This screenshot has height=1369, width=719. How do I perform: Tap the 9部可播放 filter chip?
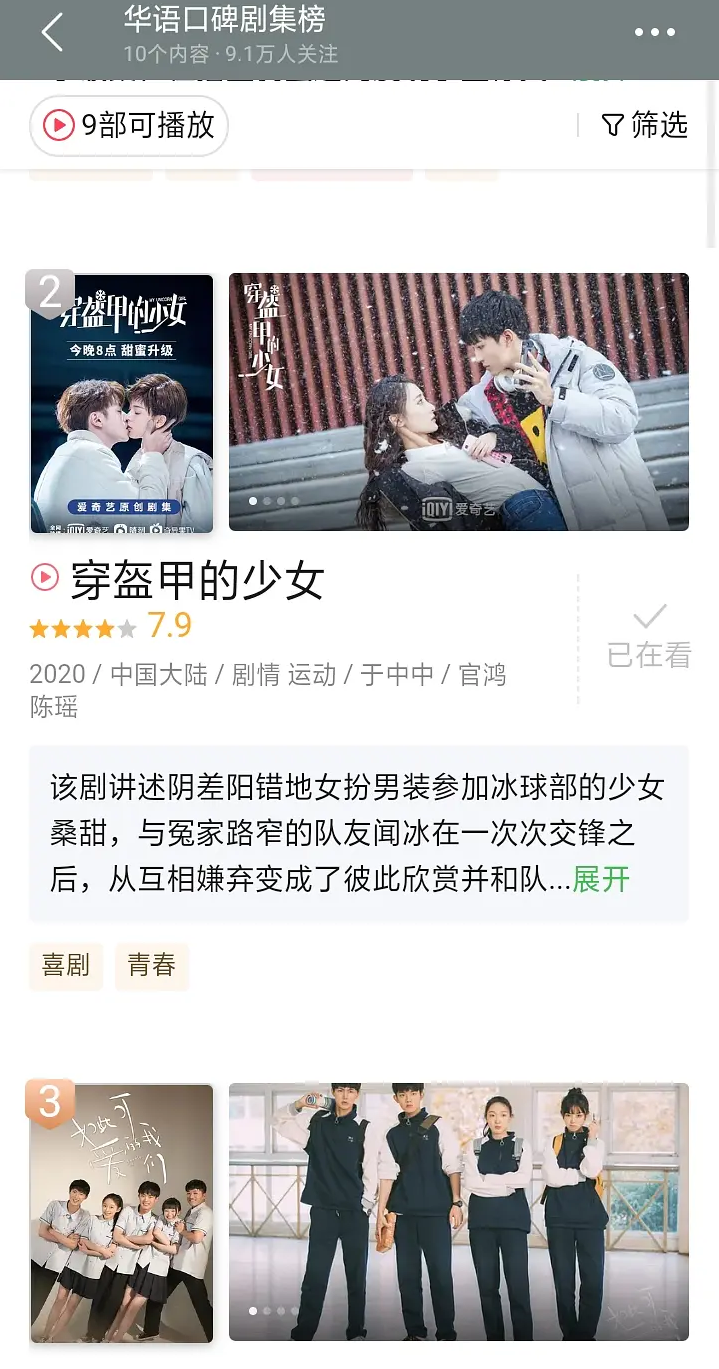coord(130,125)
